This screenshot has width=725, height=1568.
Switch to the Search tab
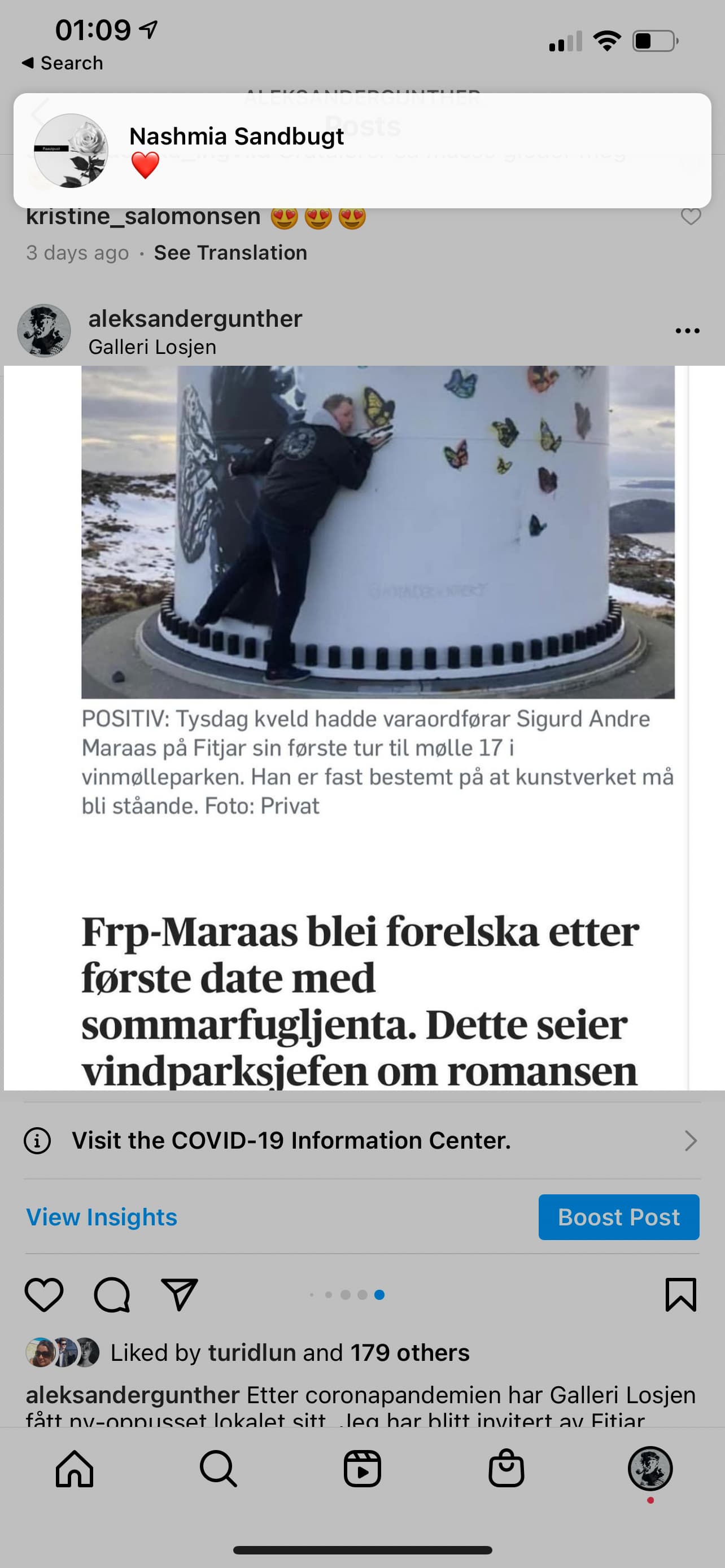point(218,1469)
